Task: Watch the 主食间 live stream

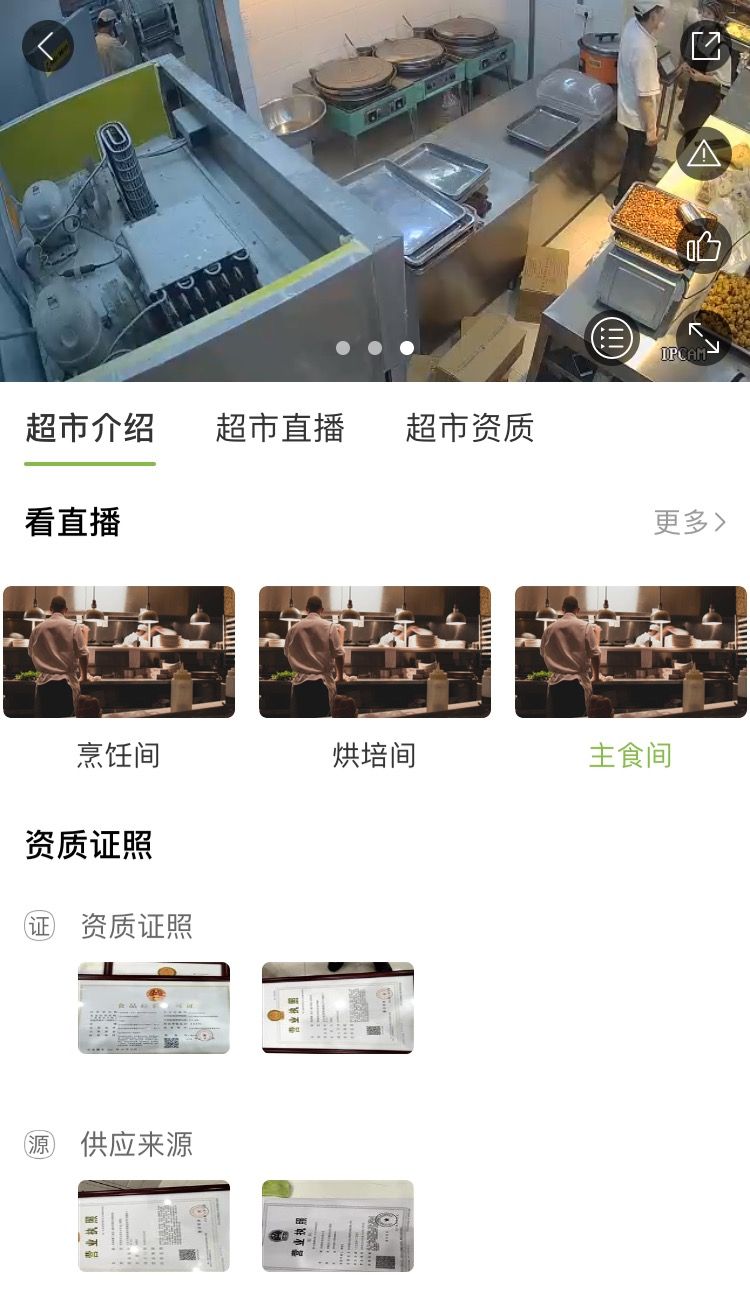Action: click(x=630, y=652)
